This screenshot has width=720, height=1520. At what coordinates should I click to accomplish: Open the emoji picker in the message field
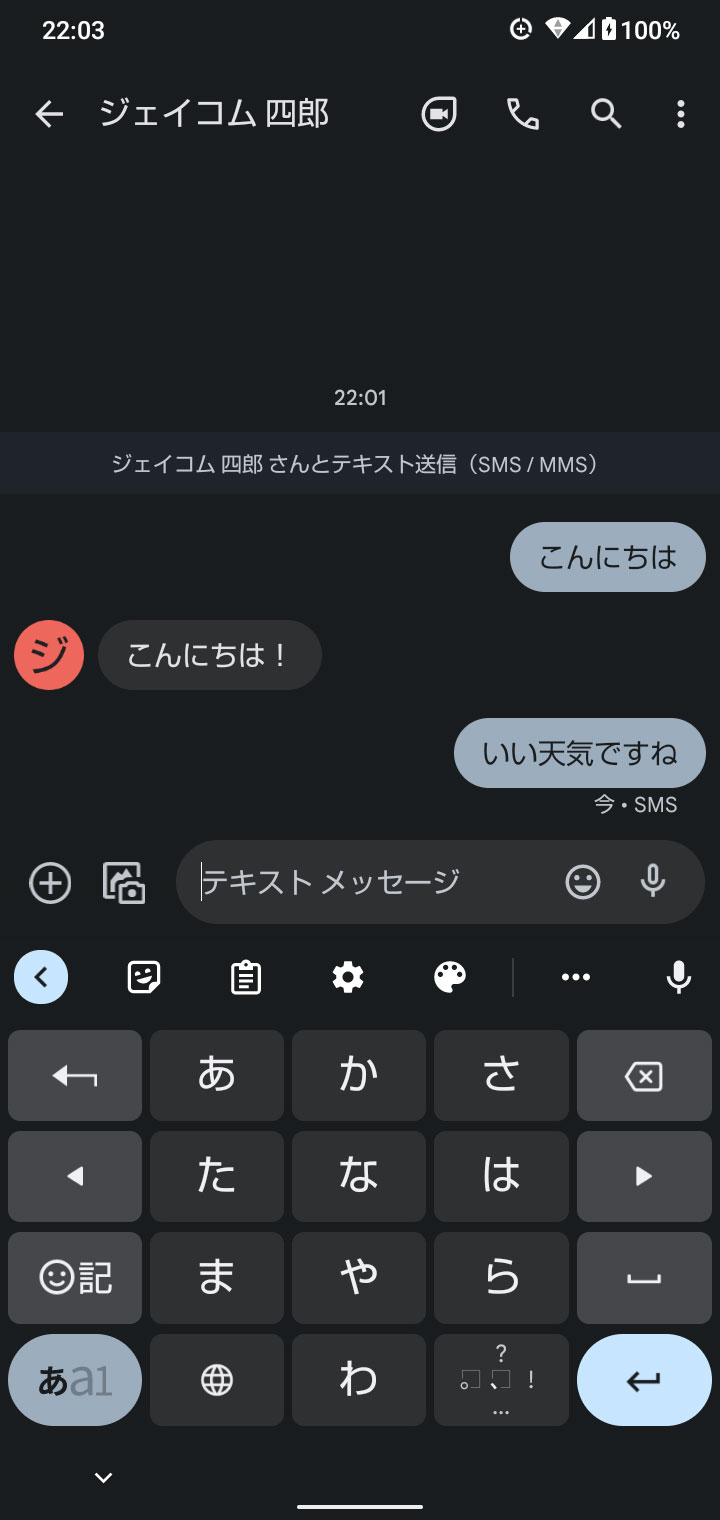click(582, 882)
